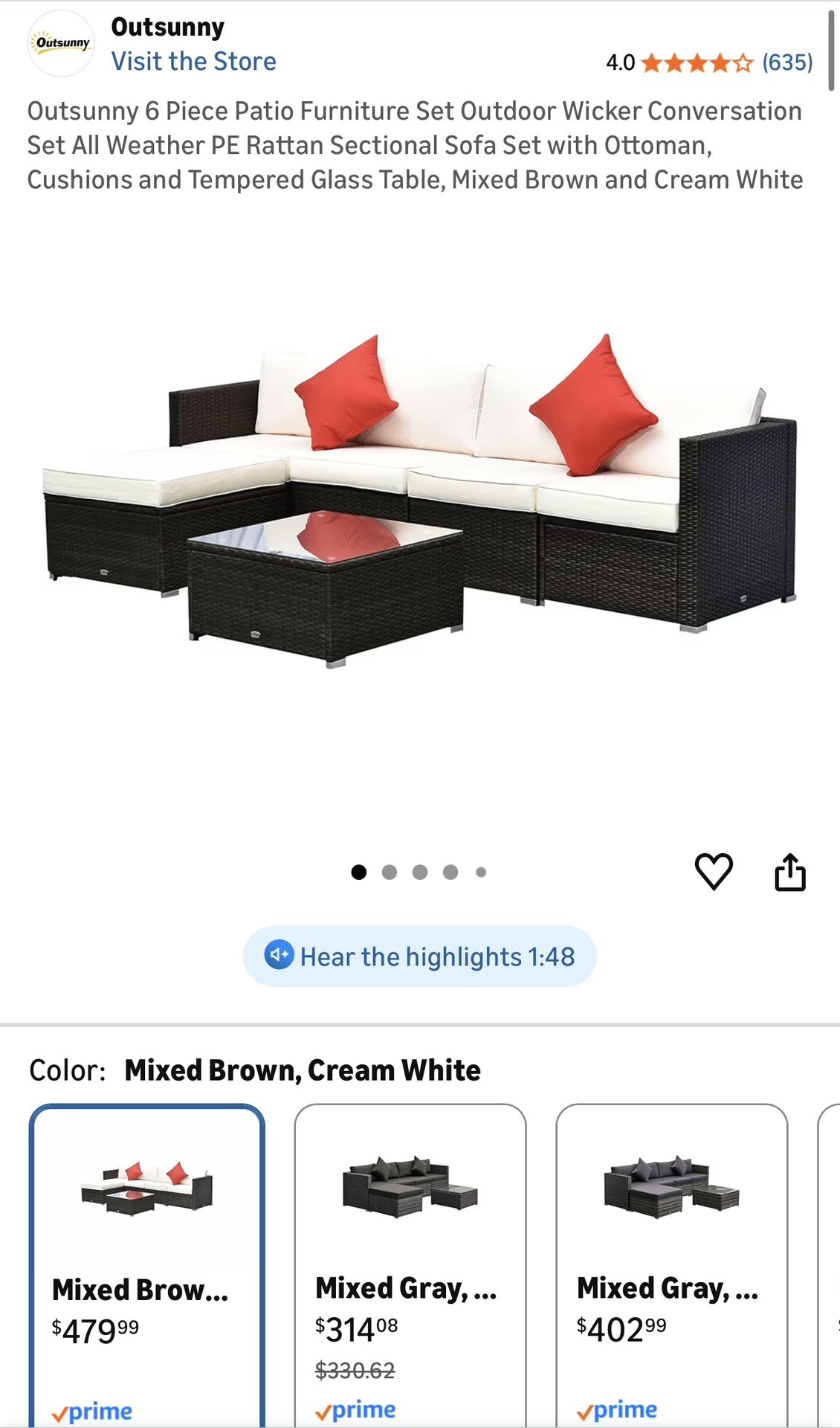Select the last carousel indicator dot
The height and width of the screenshot is (1428, 840).
(480, 871)
